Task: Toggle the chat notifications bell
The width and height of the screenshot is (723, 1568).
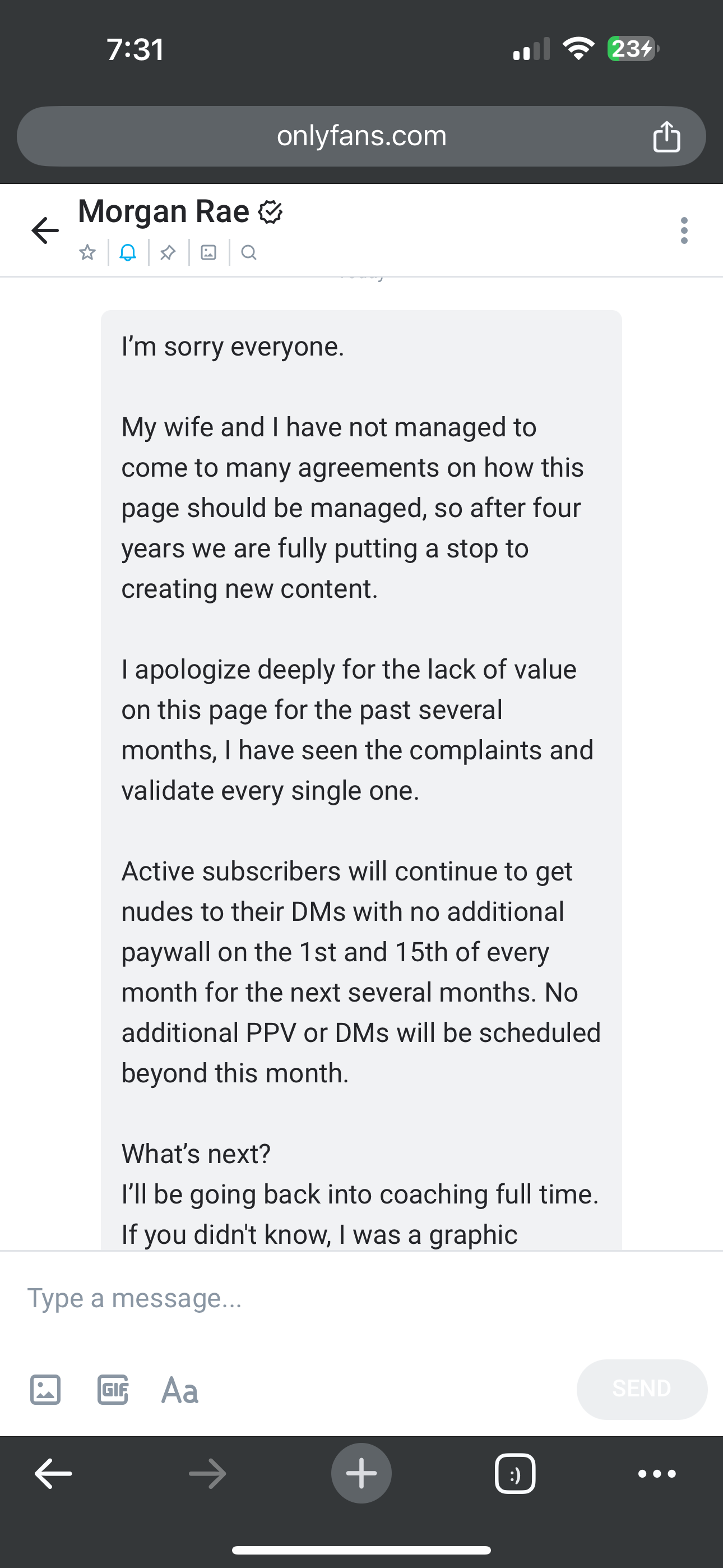Action: pyautogui.click(x=128, y=252)
